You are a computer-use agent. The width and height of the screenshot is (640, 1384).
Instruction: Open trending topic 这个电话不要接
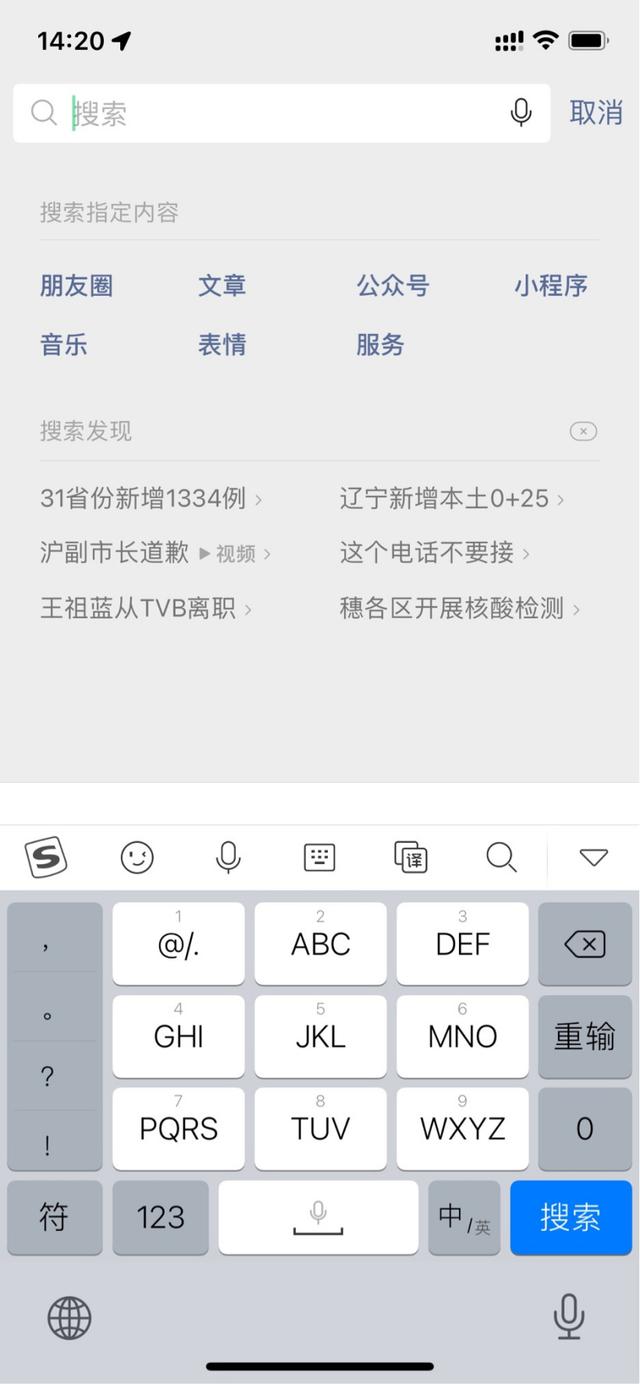tap(434, 552)
